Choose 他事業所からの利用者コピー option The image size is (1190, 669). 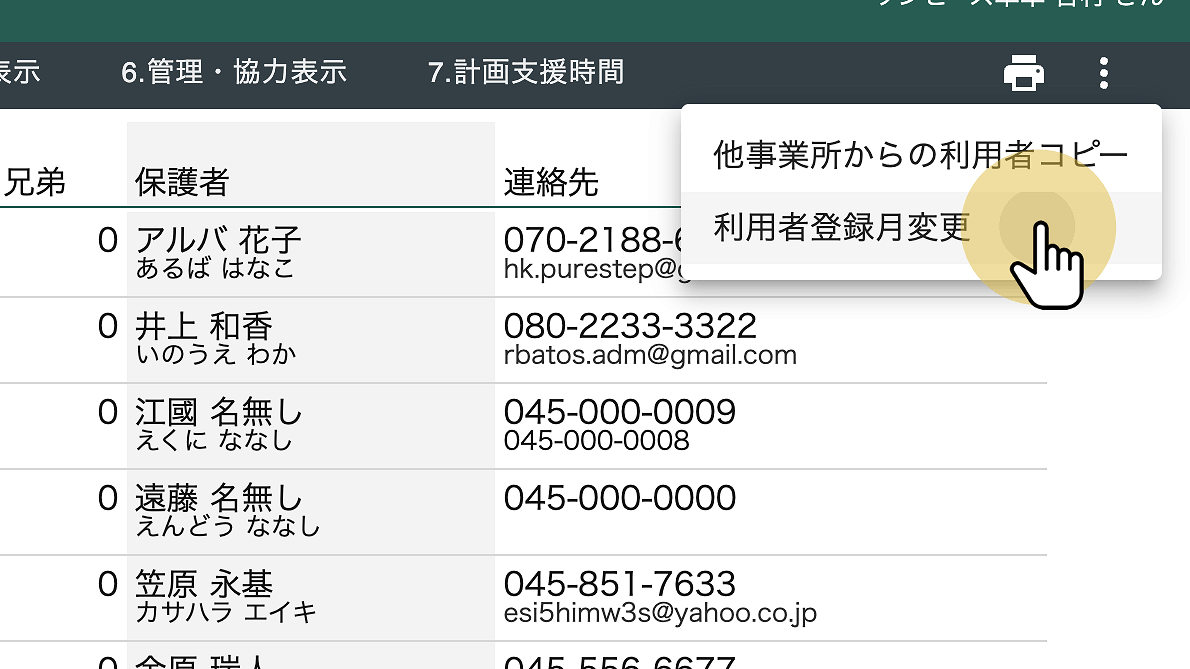[x=920, y=155]
